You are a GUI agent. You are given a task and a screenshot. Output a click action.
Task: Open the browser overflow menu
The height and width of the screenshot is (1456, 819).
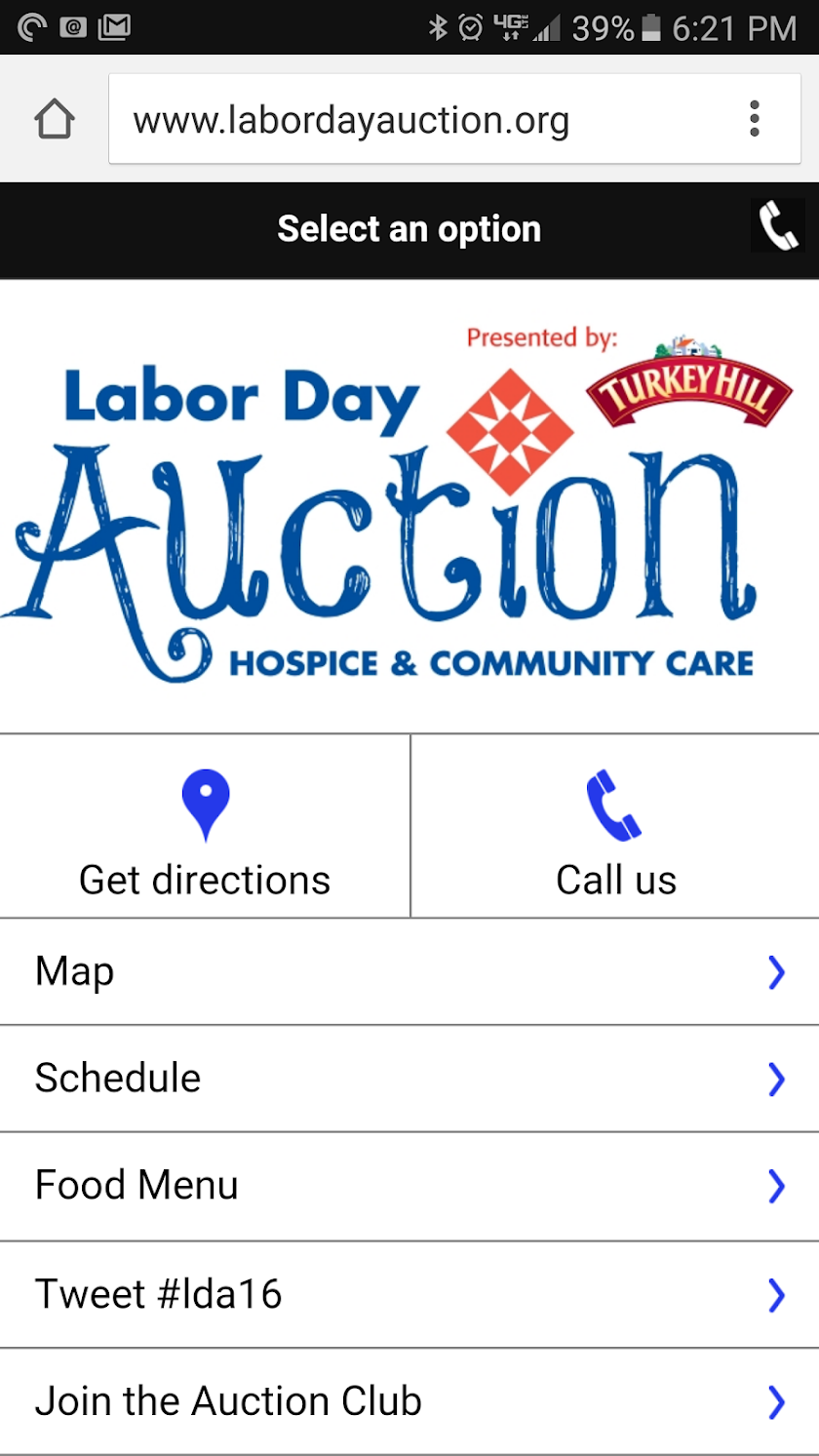point(754,119)
